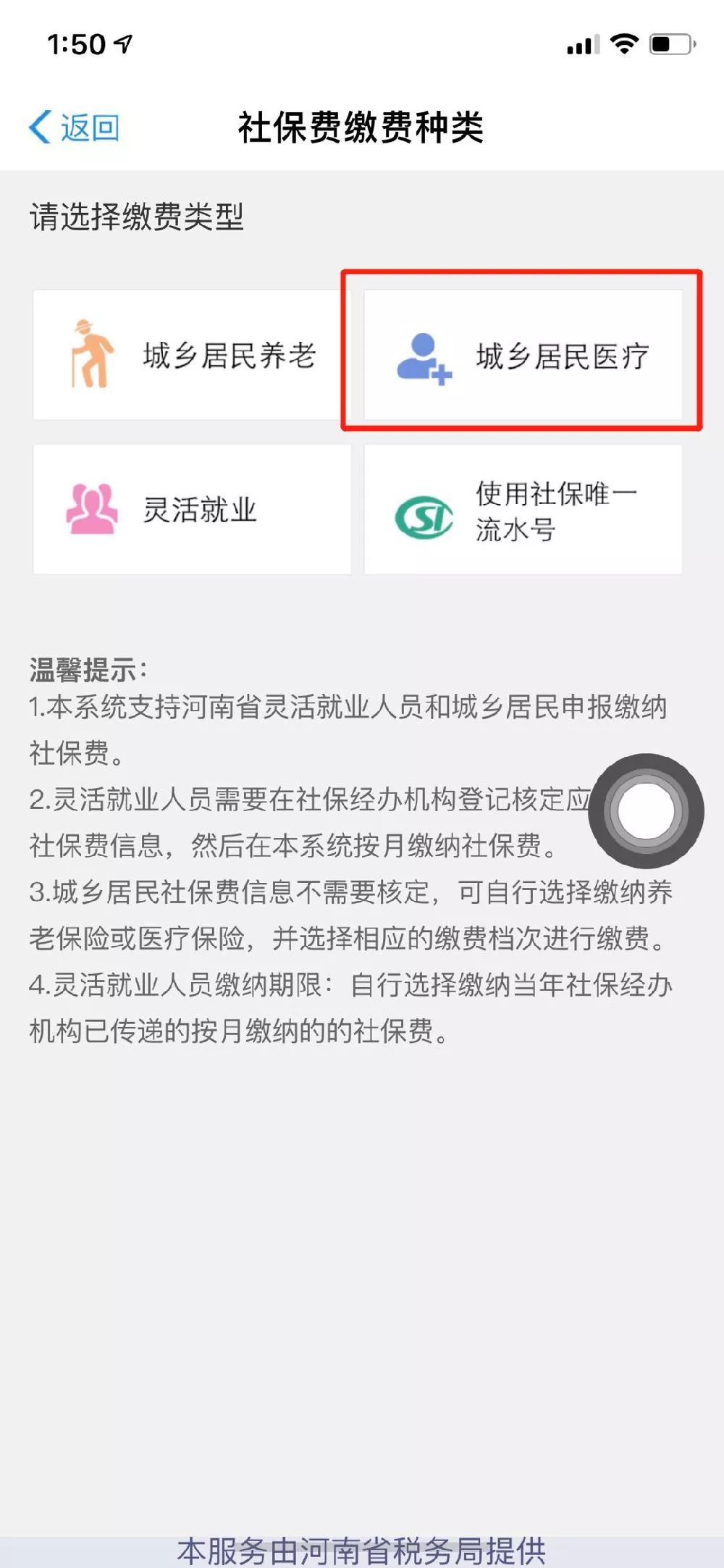This screenshot has height=1568, width=724.
Task: Go back via the 返回 button
Action: 75,128
